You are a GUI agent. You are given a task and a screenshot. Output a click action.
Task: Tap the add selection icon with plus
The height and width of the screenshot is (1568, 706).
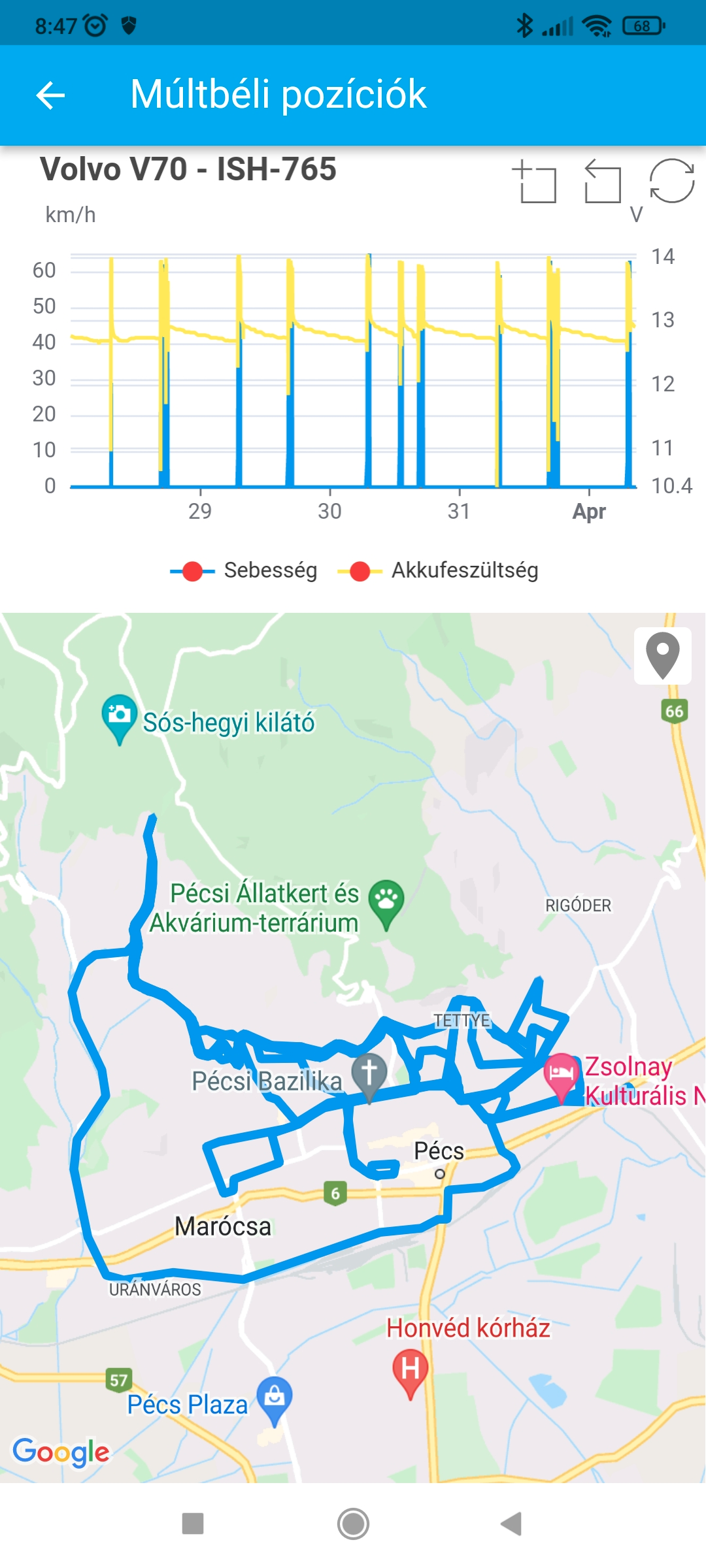(535, 182)
